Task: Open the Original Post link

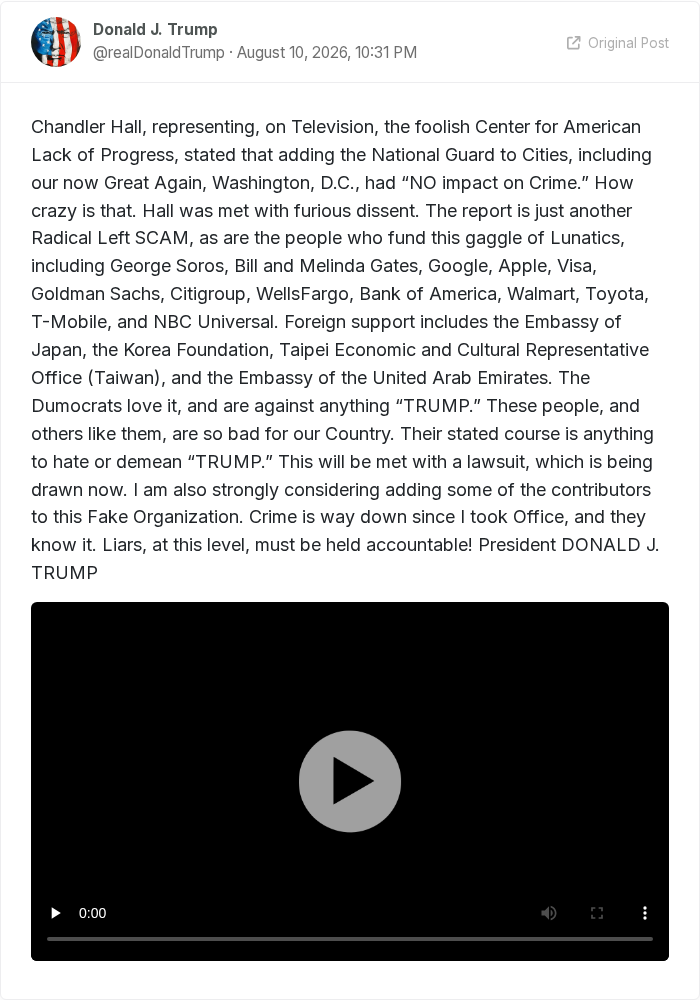Action: click(618, 43)
